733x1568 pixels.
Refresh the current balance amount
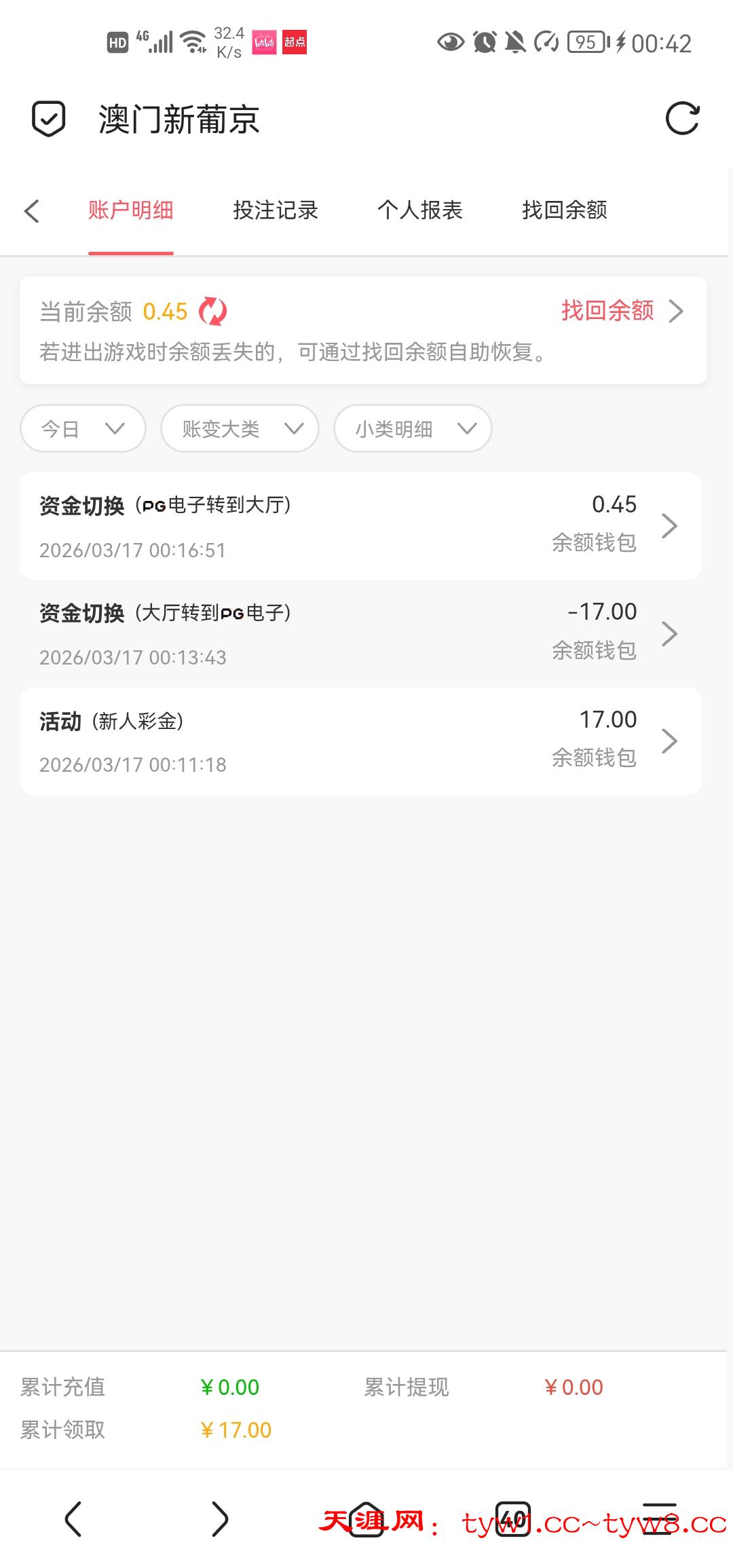tap(212, 312)
